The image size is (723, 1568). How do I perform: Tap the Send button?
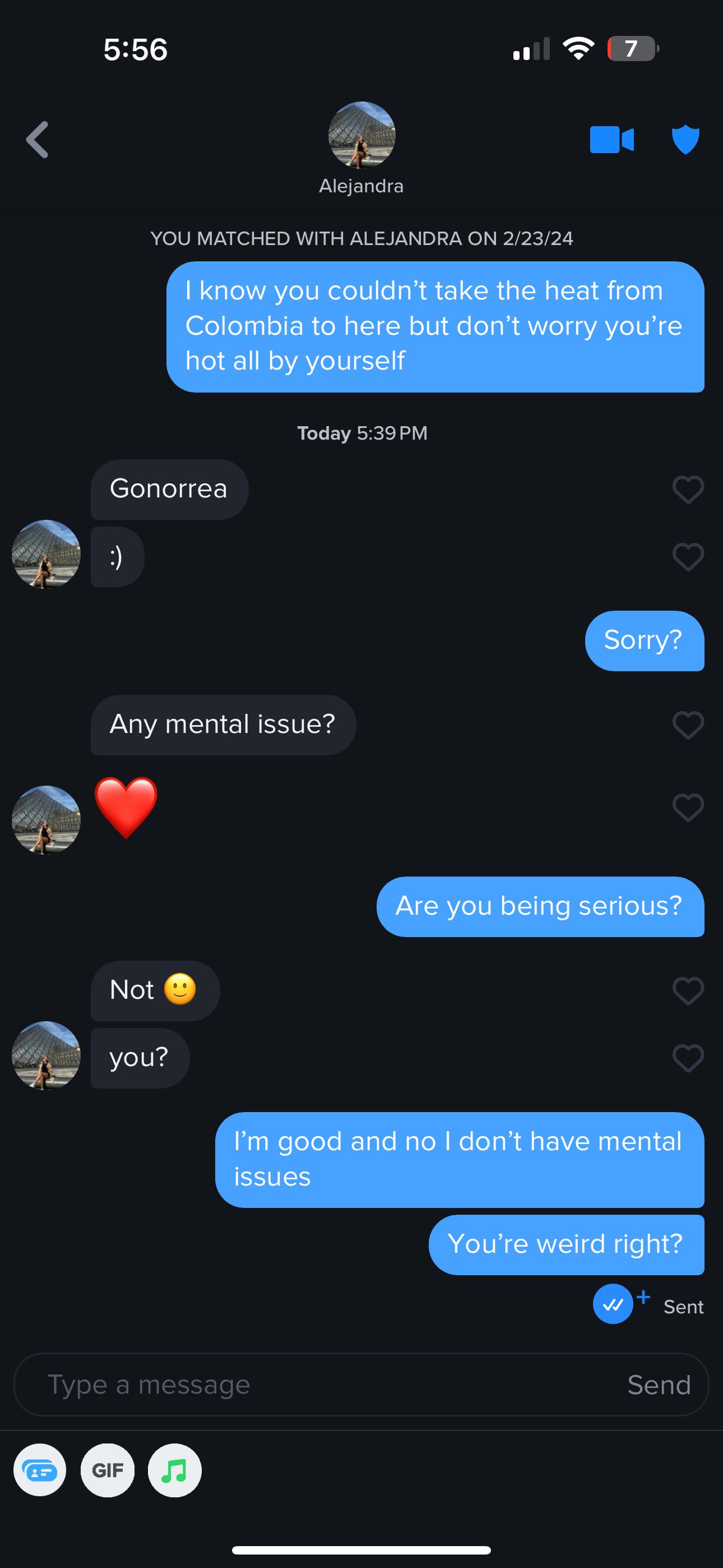click(x=659, y=1385)
